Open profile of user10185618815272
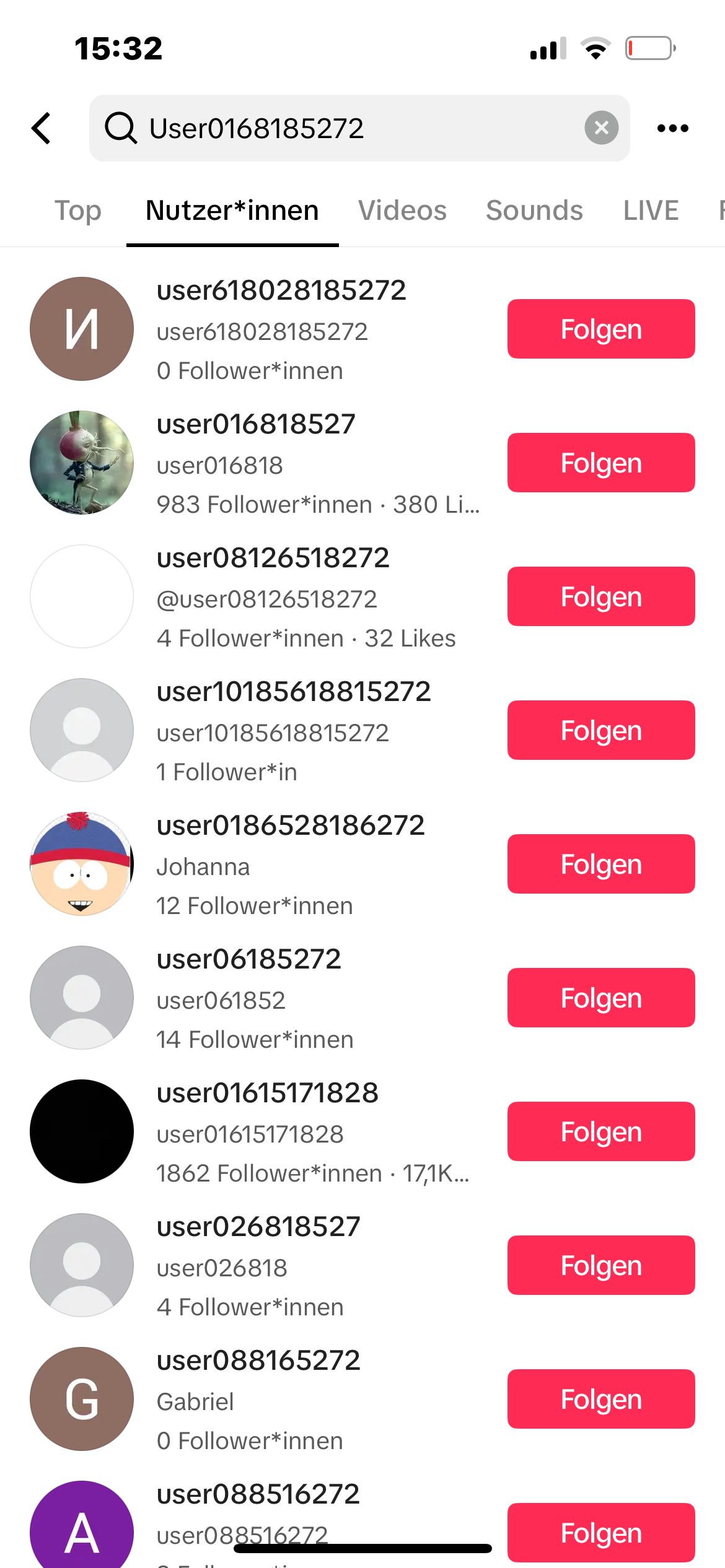The height and width of the screenshot is (1568, 725). click(293, 692)
